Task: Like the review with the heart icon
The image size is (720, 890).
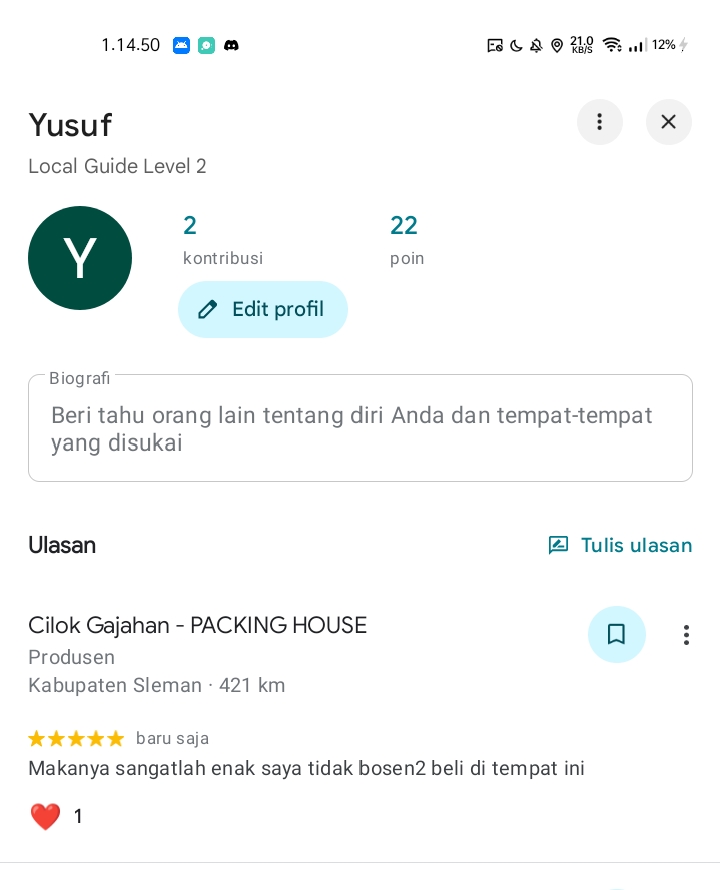Action: tap(45, 816)
